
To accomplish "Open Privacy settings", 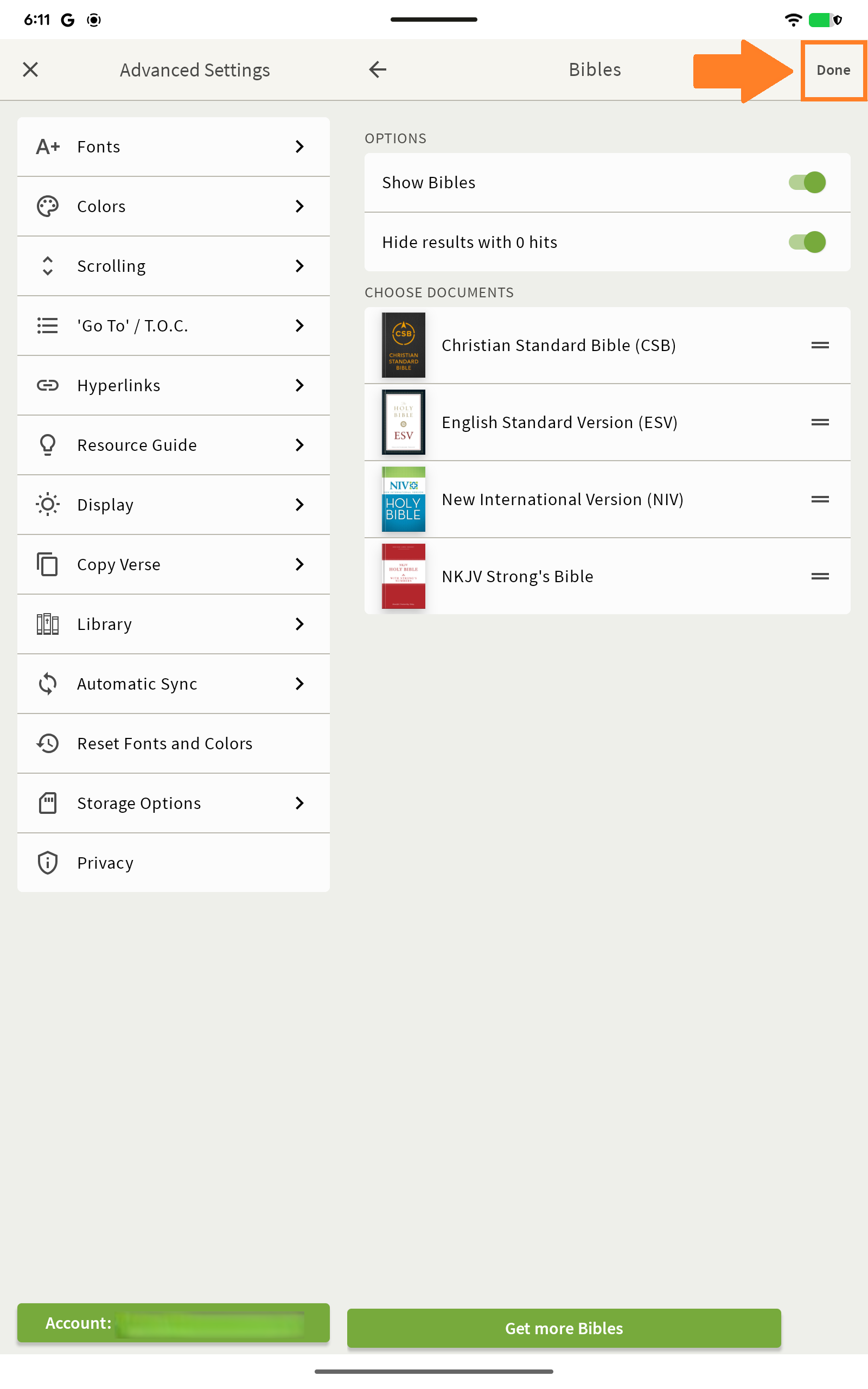I will click(174, 863).
